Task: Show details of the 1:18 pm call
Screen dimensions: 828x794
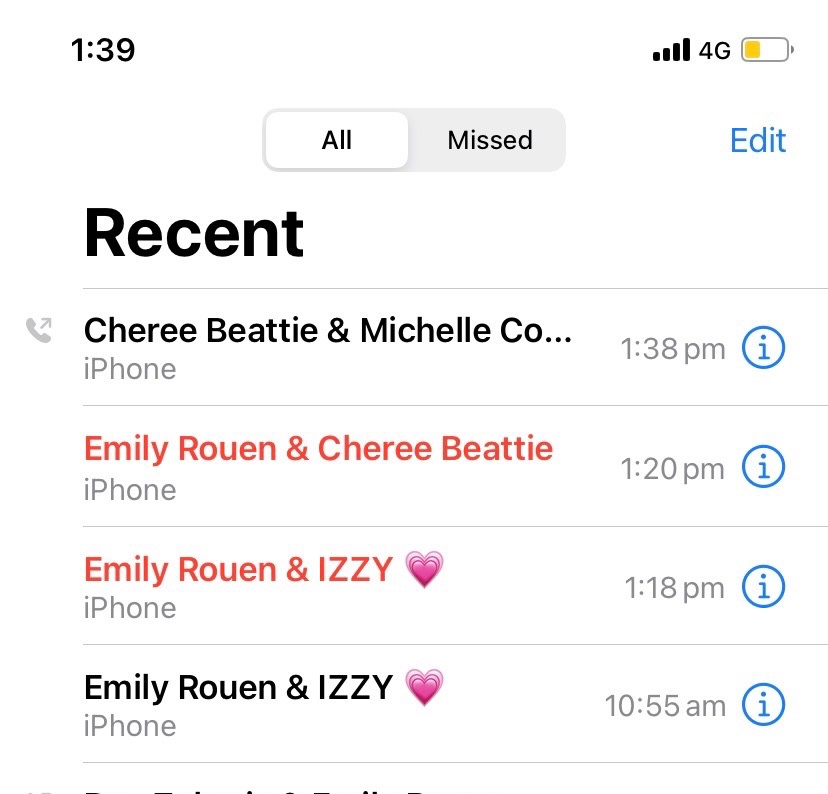Action: [764, 587]
